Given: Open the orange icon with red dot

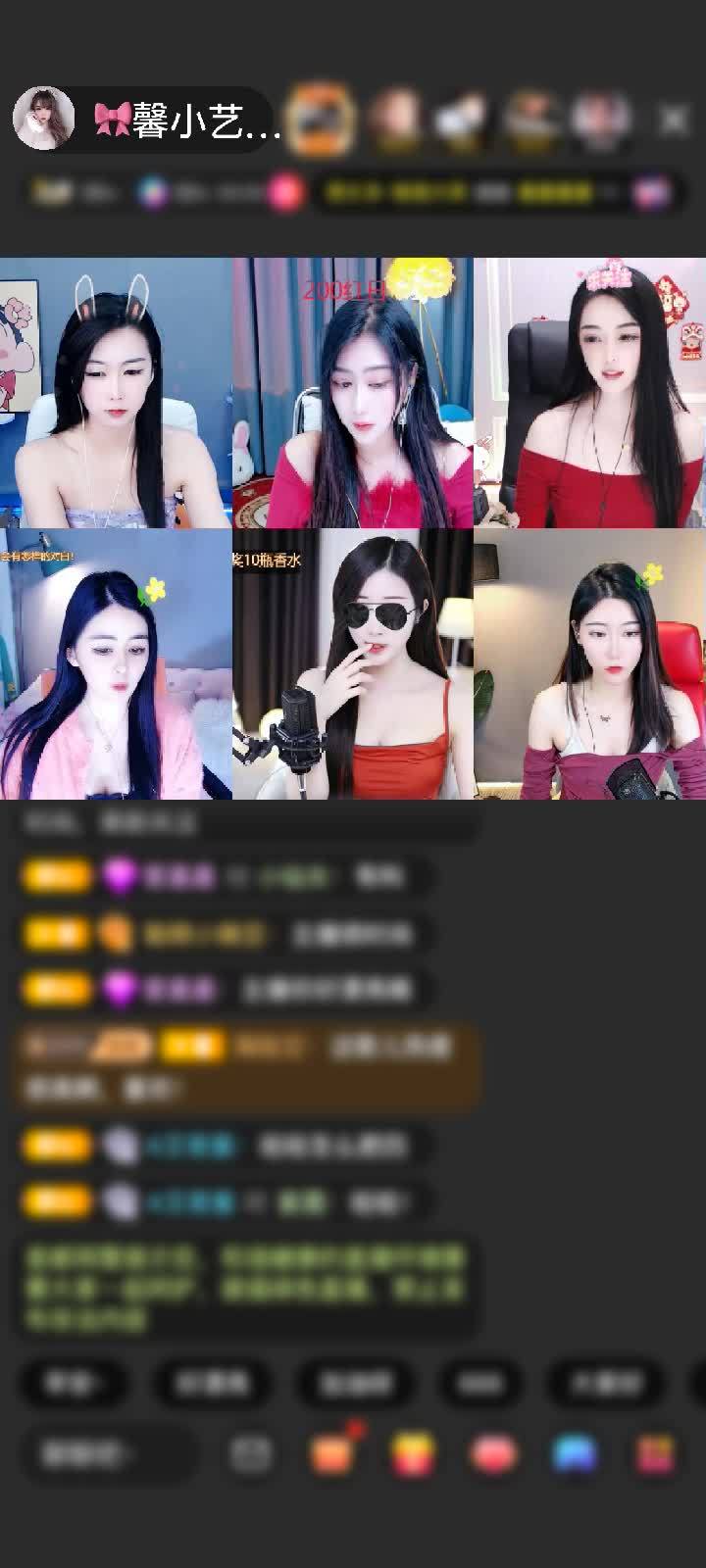Looking at the screenshot, I should [x=333, y=1453].
